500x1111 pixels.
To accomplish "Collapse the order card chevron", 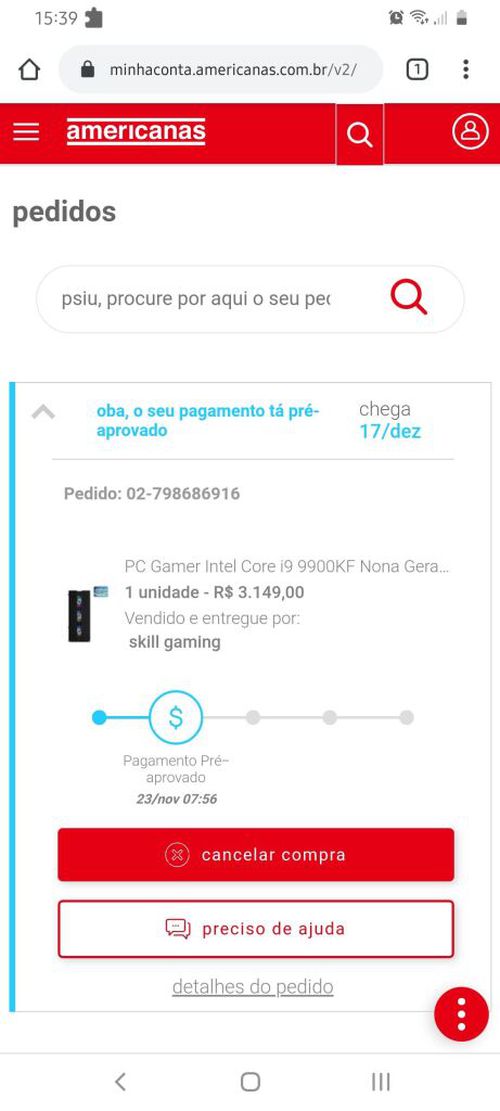I will tap(43, 412).
